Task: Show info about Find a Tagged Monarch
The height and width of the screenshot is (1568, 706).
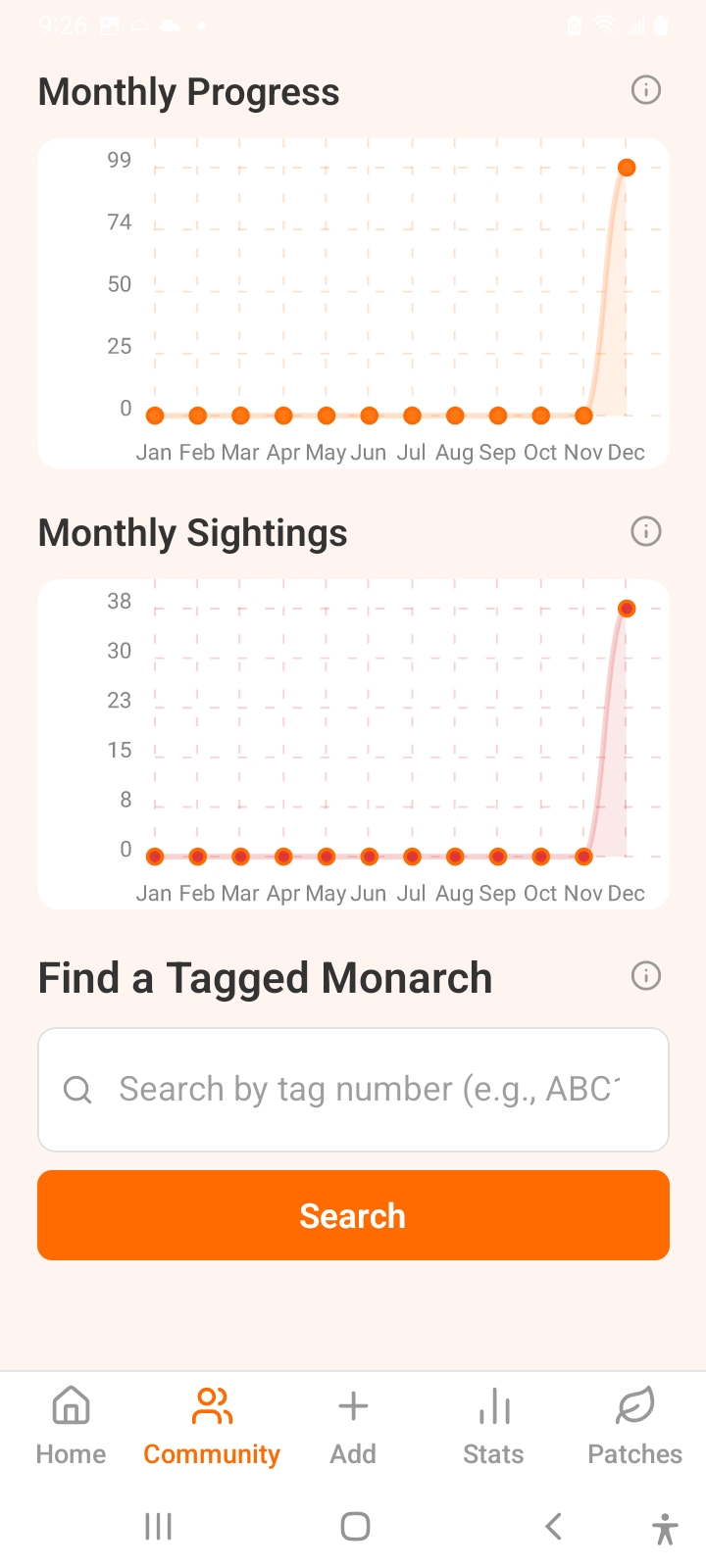Action: [x=645, y=976]
